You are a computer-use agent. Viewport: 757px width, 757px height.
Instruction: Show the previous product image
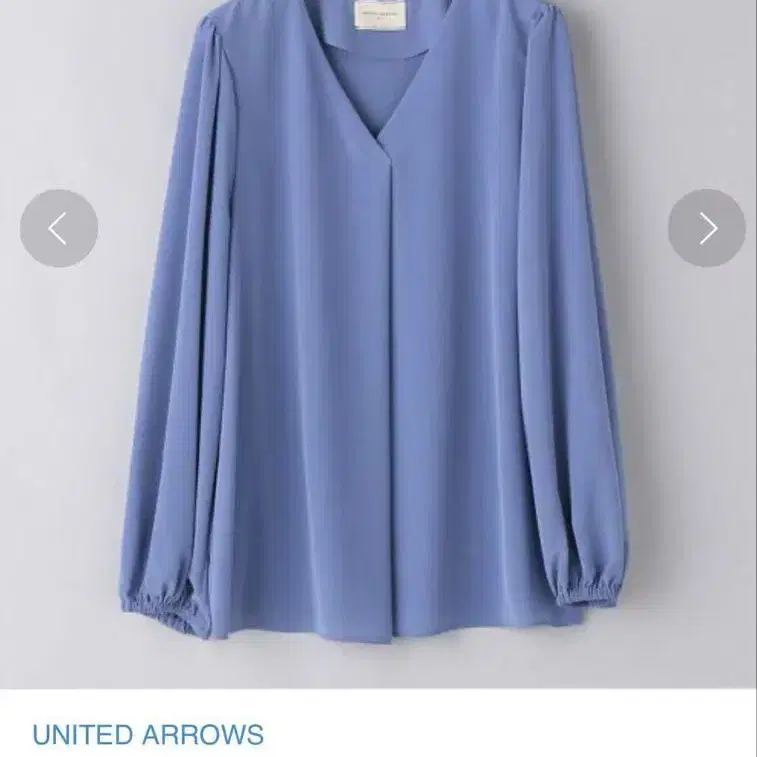59,228
